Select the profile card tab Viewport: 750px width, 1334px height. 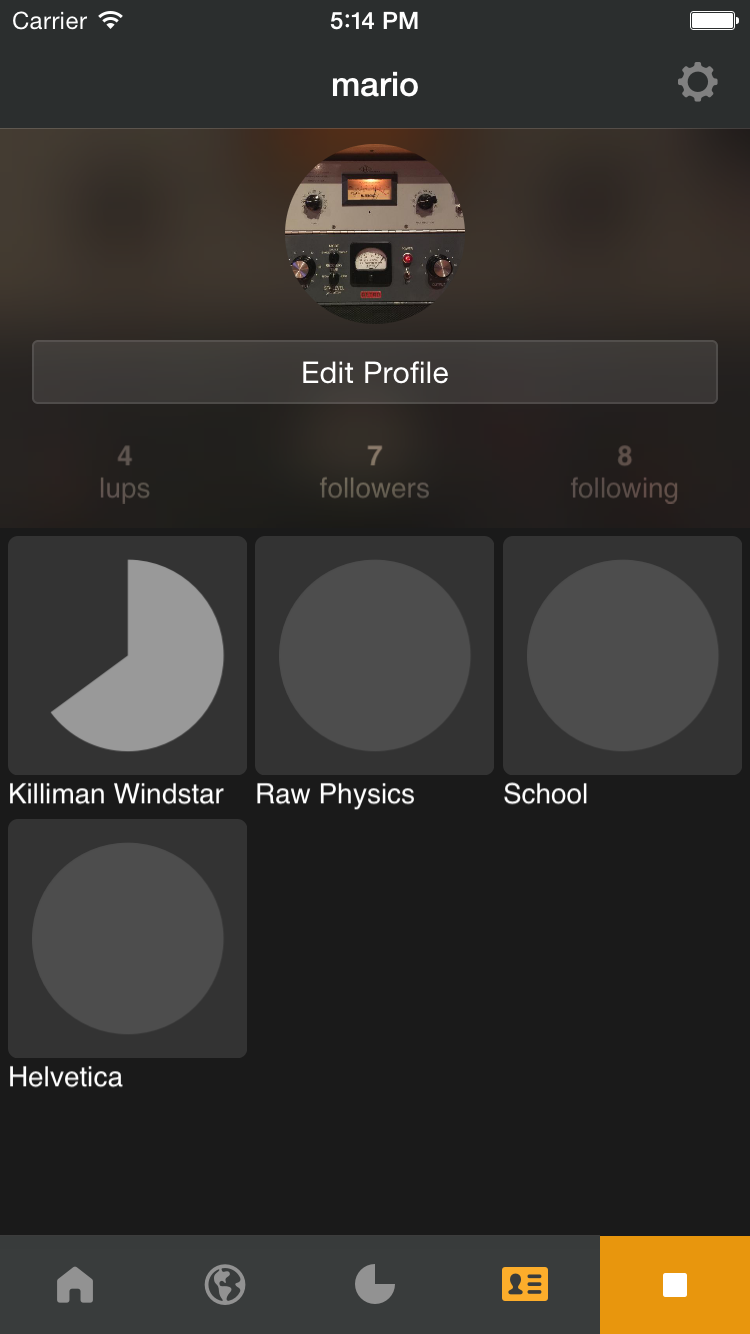[525, 1284]
